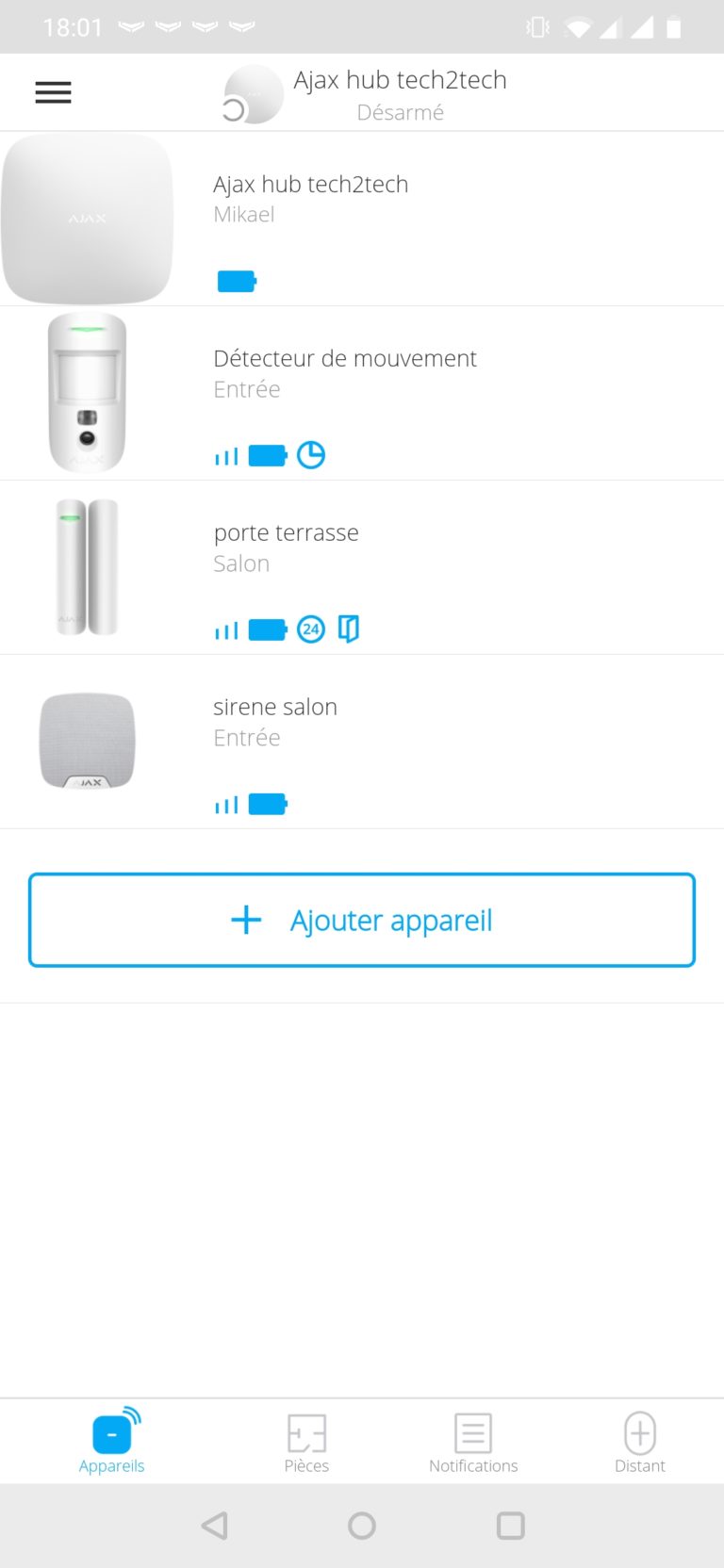Click the motion detector battery level indicator
Viewport: 724px width, 1568px height.
coord(270,454)
